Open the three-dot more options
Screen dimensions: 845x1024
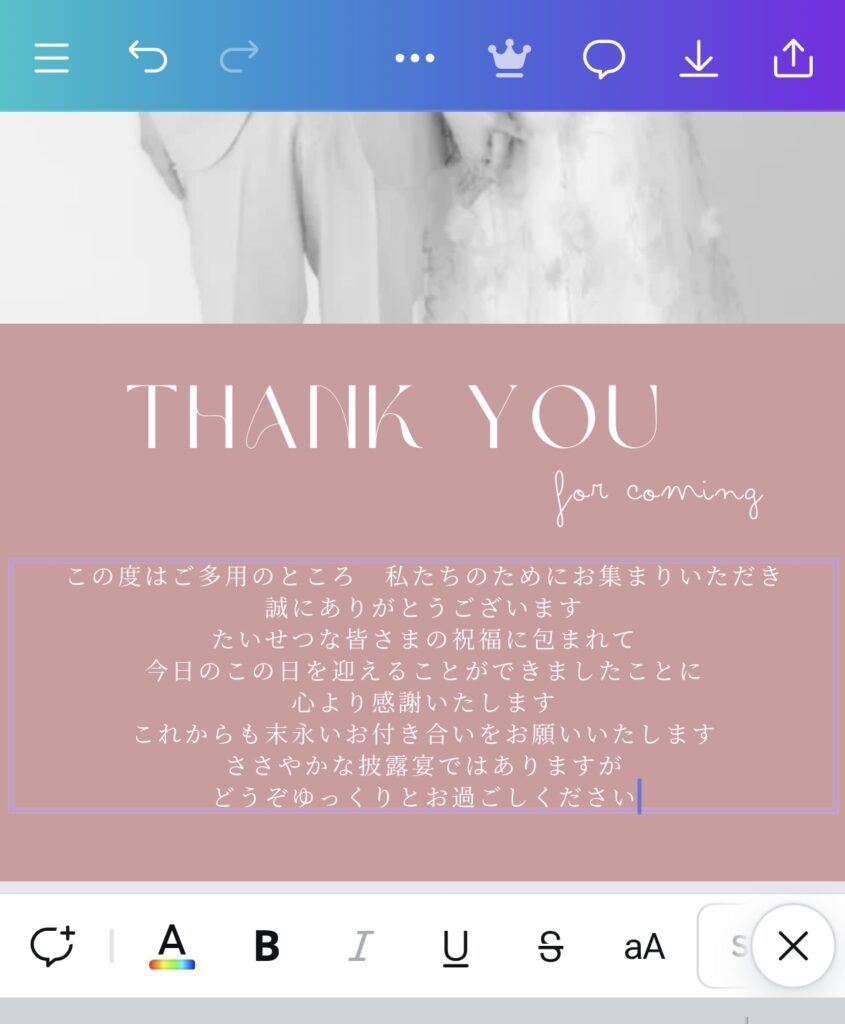click(415, 58)
